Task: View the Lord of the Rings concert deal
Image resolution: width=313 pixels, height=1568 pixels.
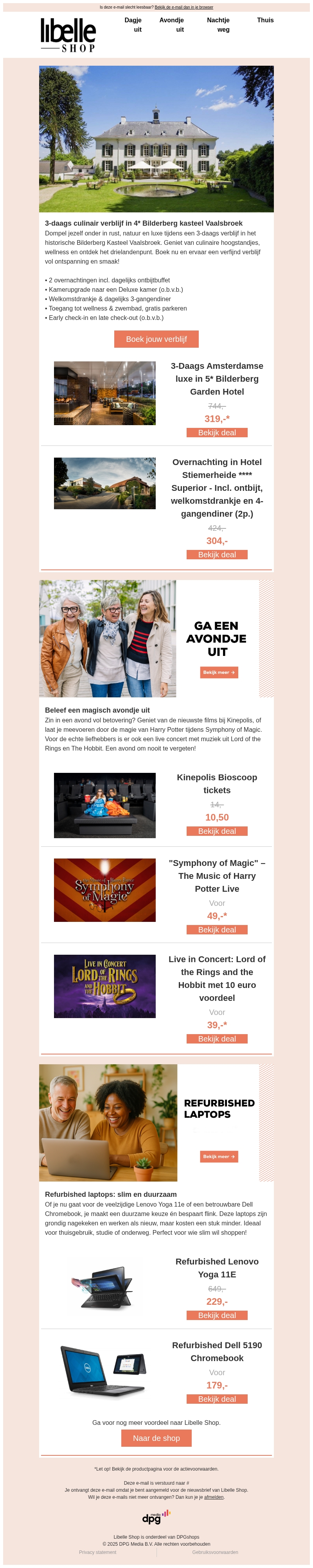Action: [x=217, y=1038]
